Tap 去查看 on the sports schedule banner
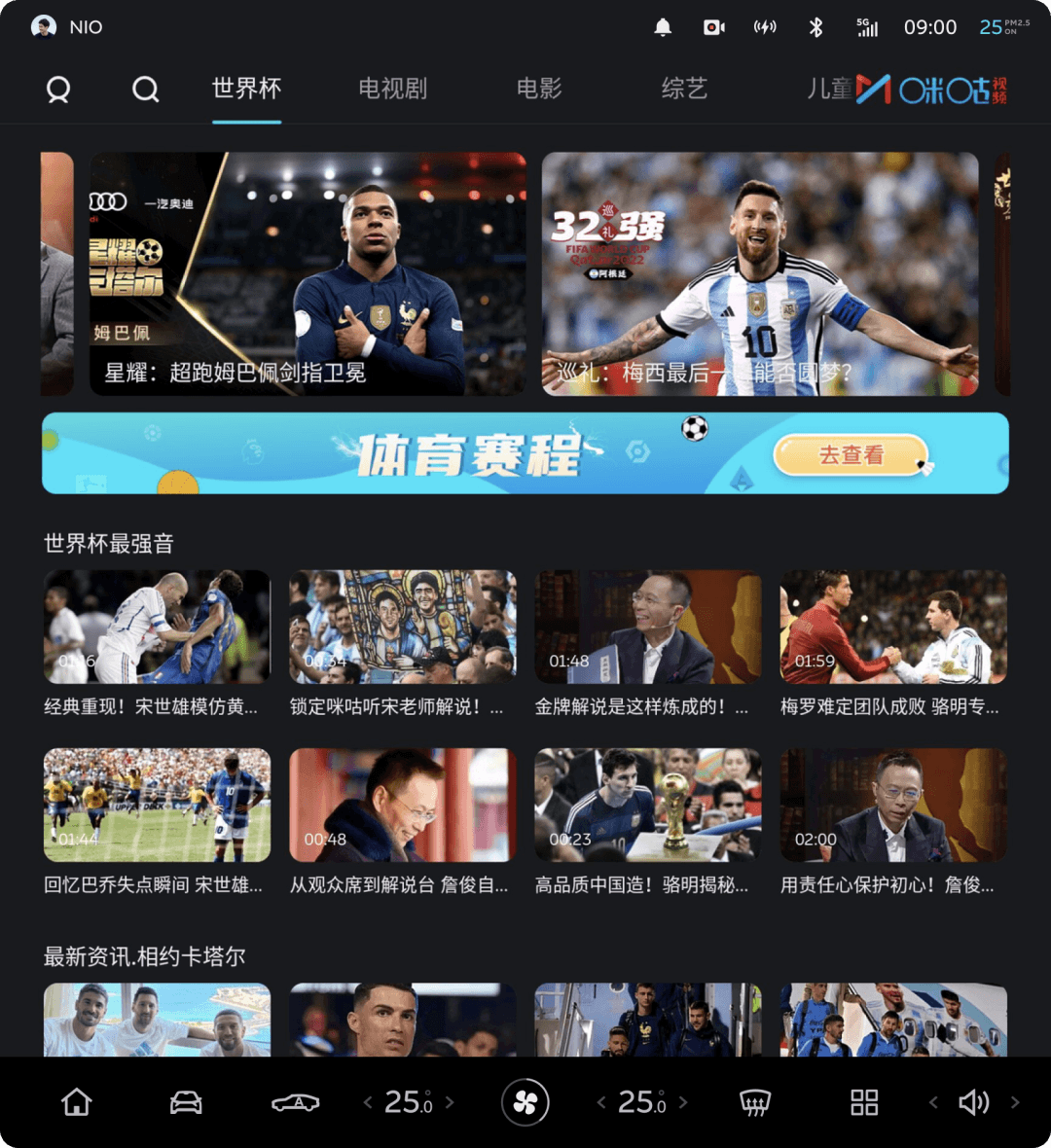Viewport: 1051px width, 1148px height. pos(851,454)
